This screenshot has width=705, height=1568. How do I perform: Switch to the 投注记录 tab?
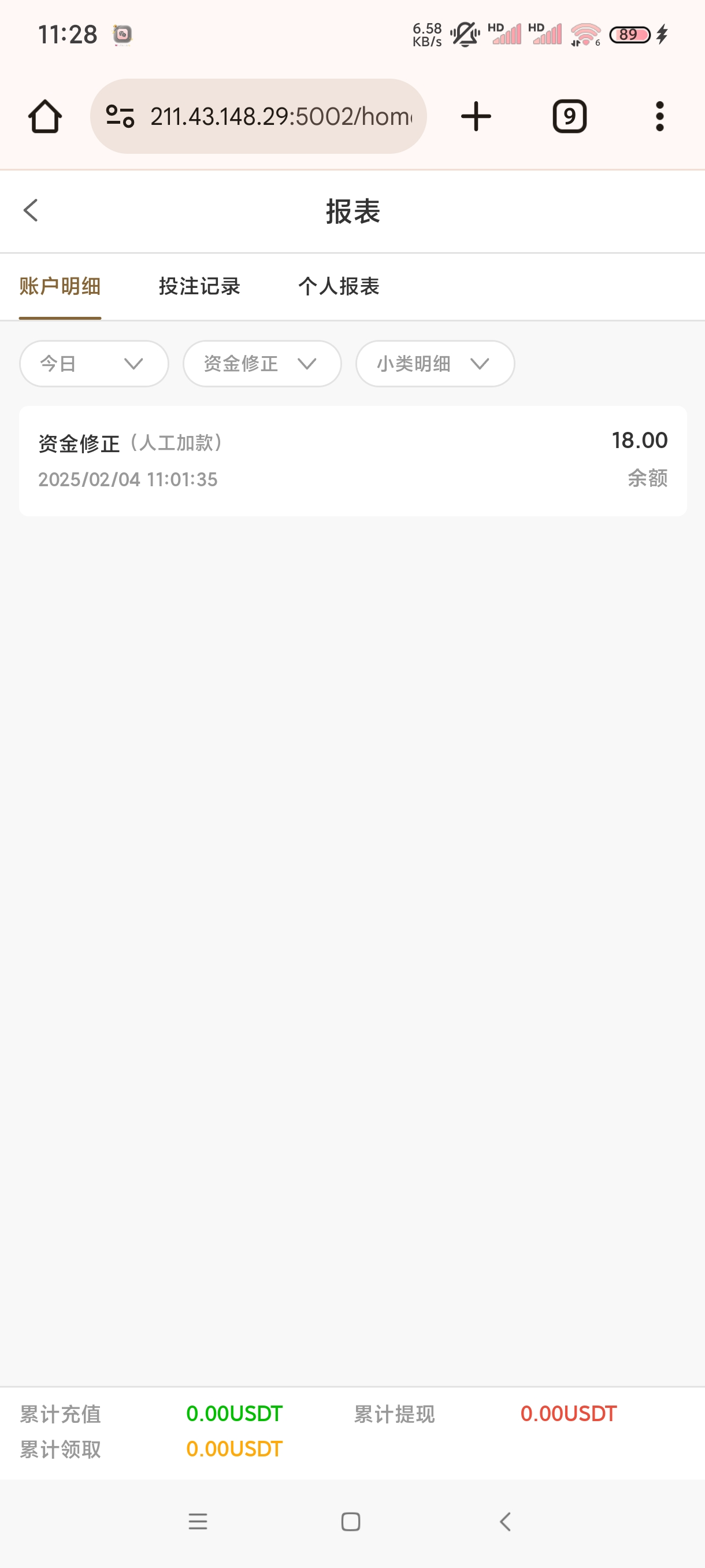click(x=199, y=286)
